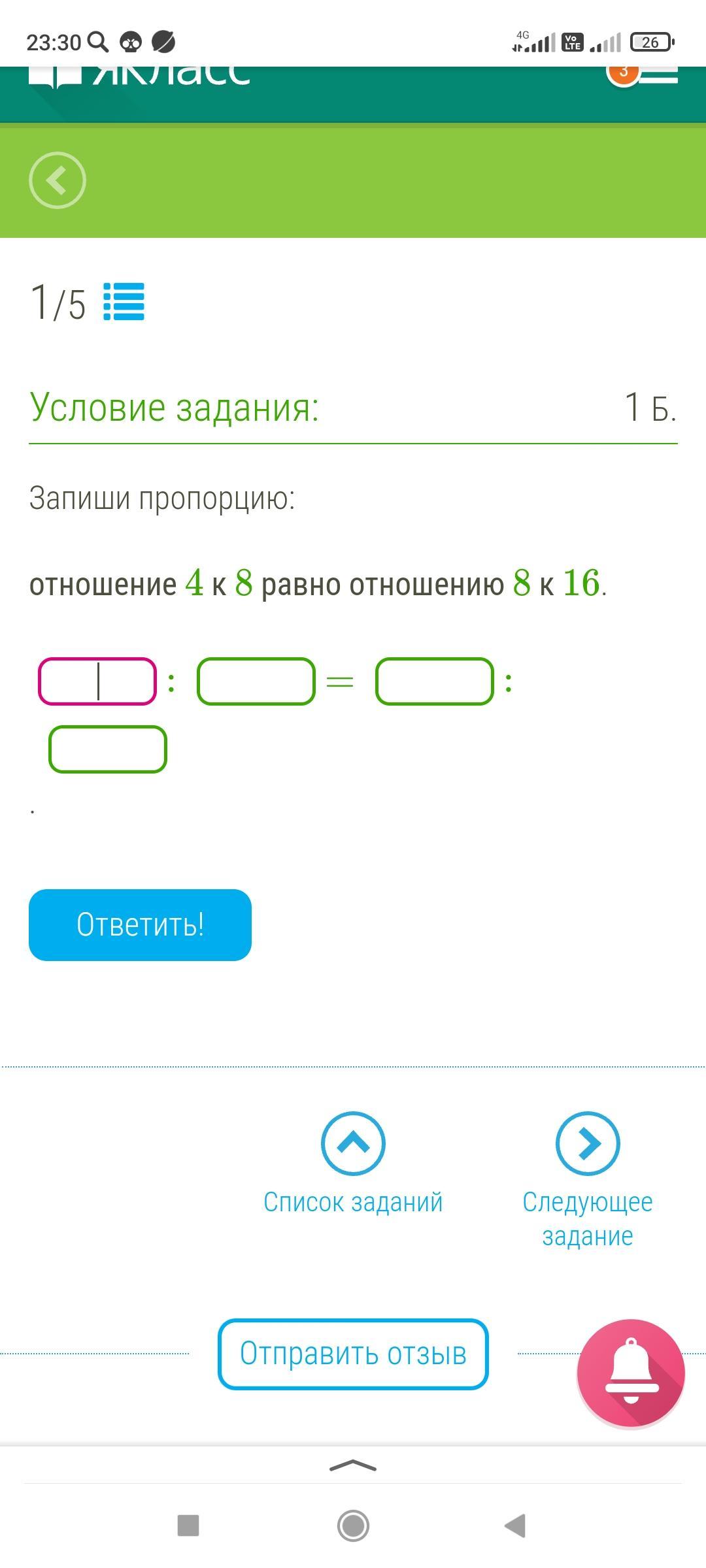
Task: Tap the third input box after equals sign
Action: pos(435,681)
